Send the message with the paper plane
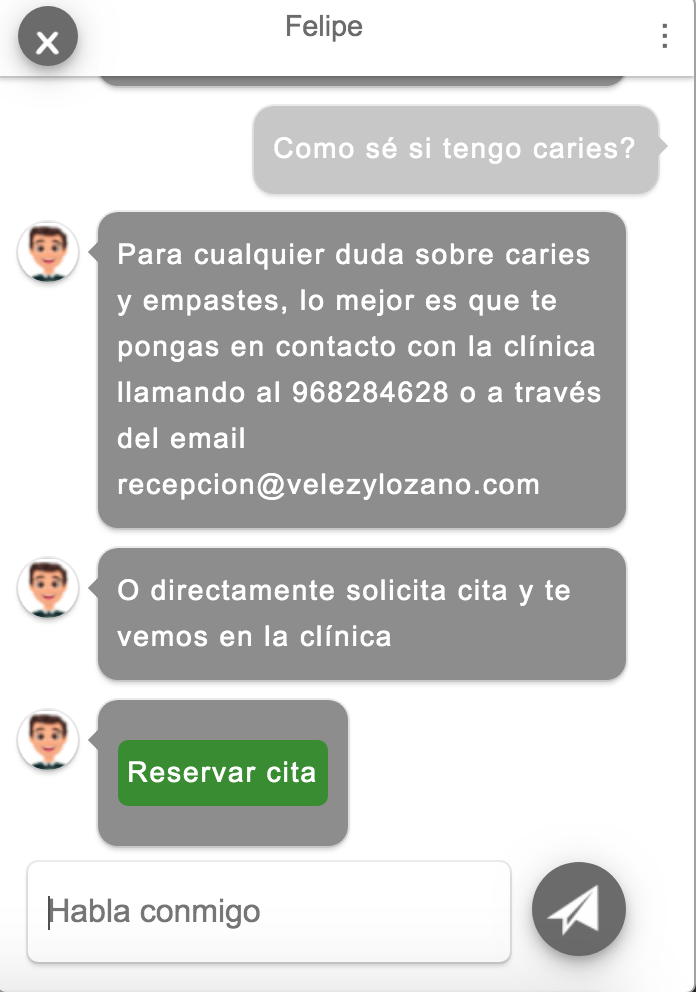This screenshot has height=992, width=696. [x=578, y=909]
